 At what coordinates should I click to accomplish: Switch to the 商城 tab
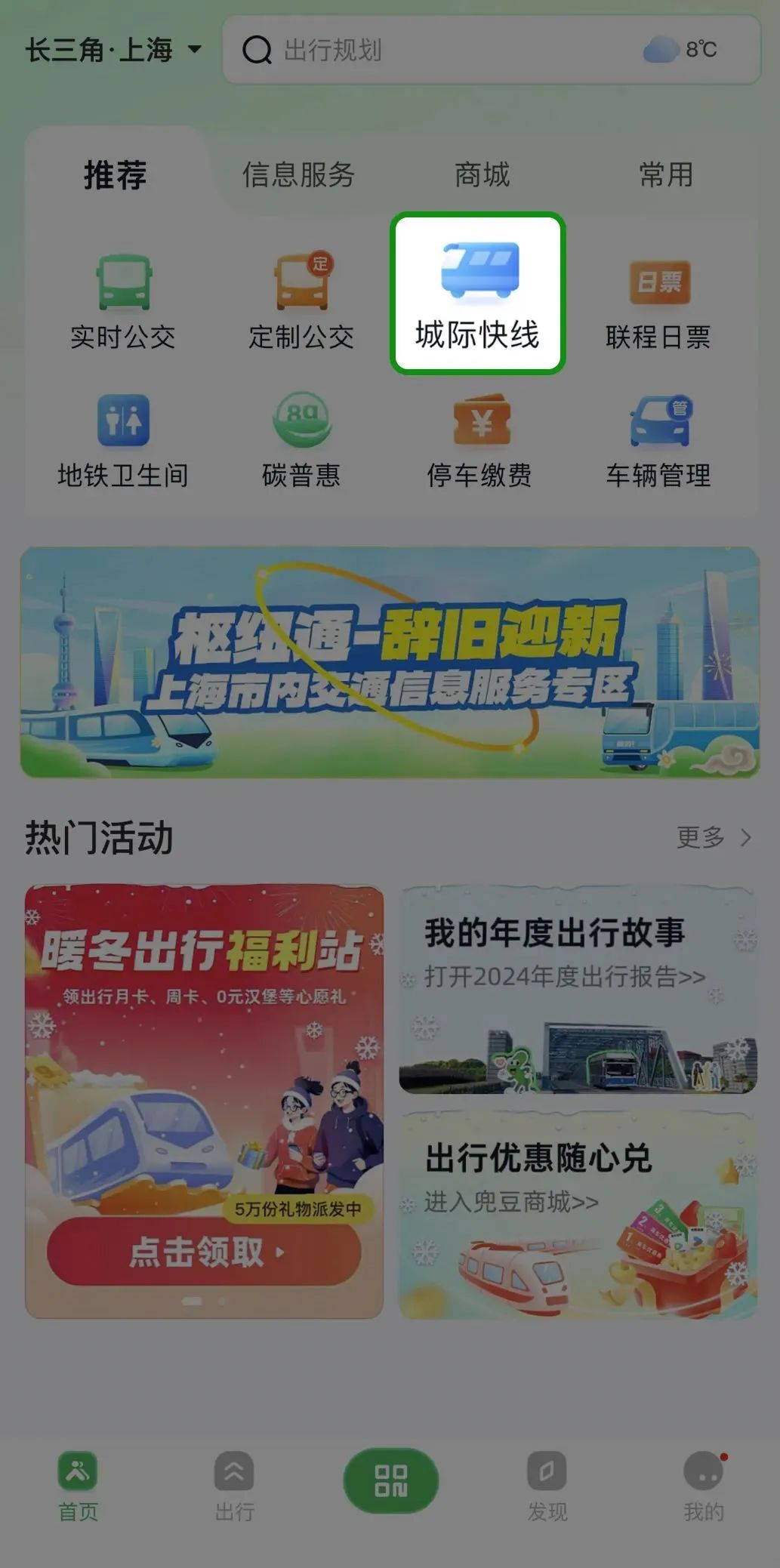pos(482,174)
